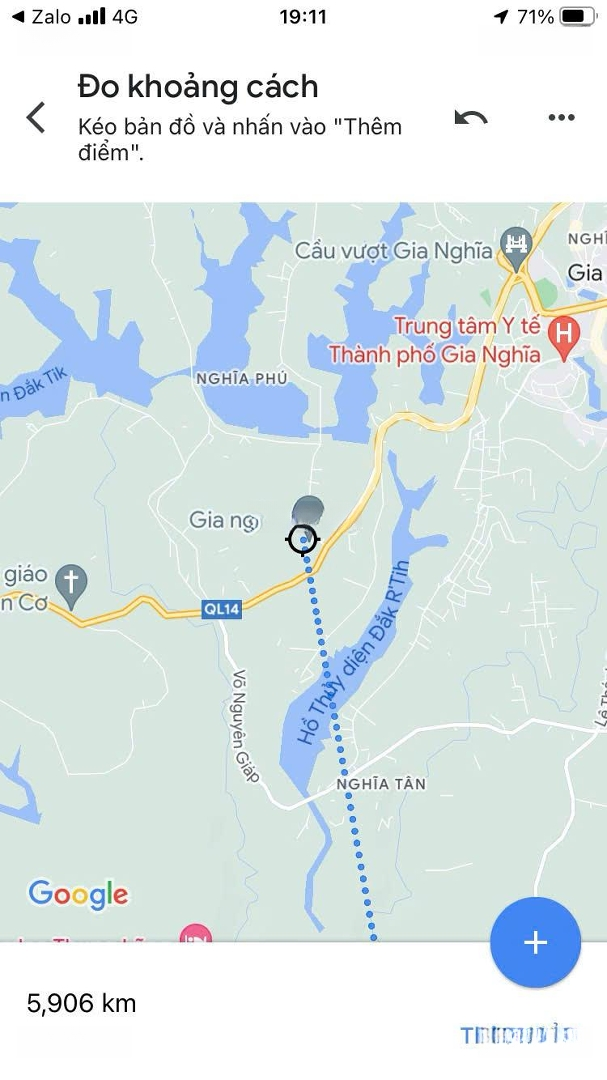Viewport: 607px width, 1080px height.
Task: Add a new measurement point
Action: pyautogui.click(x=535, y=942)
